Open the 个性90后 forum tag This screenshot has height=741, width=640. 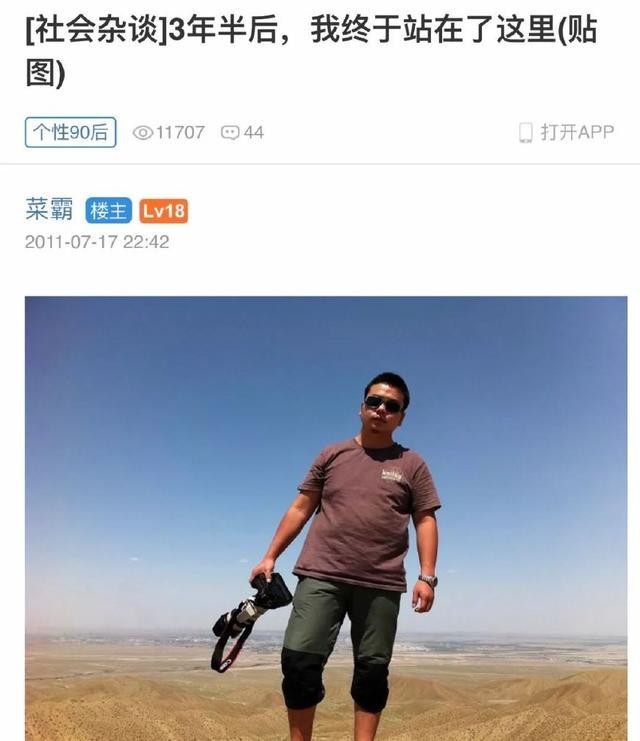70,132
